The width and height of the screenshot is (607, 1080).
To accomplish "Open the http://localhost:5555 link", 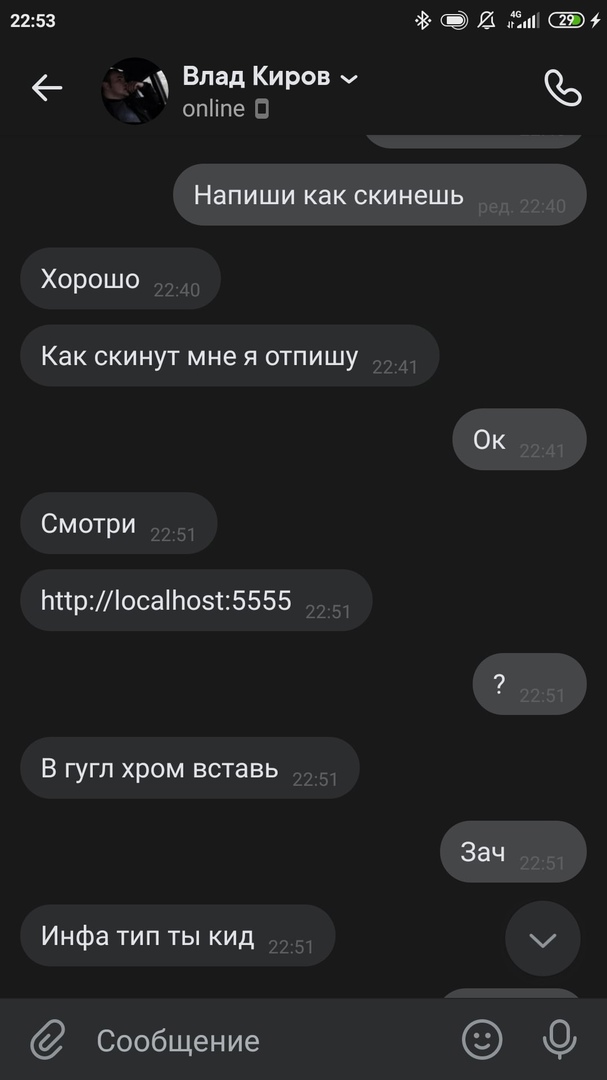I will pyautogui.click(x=166, y=600).
